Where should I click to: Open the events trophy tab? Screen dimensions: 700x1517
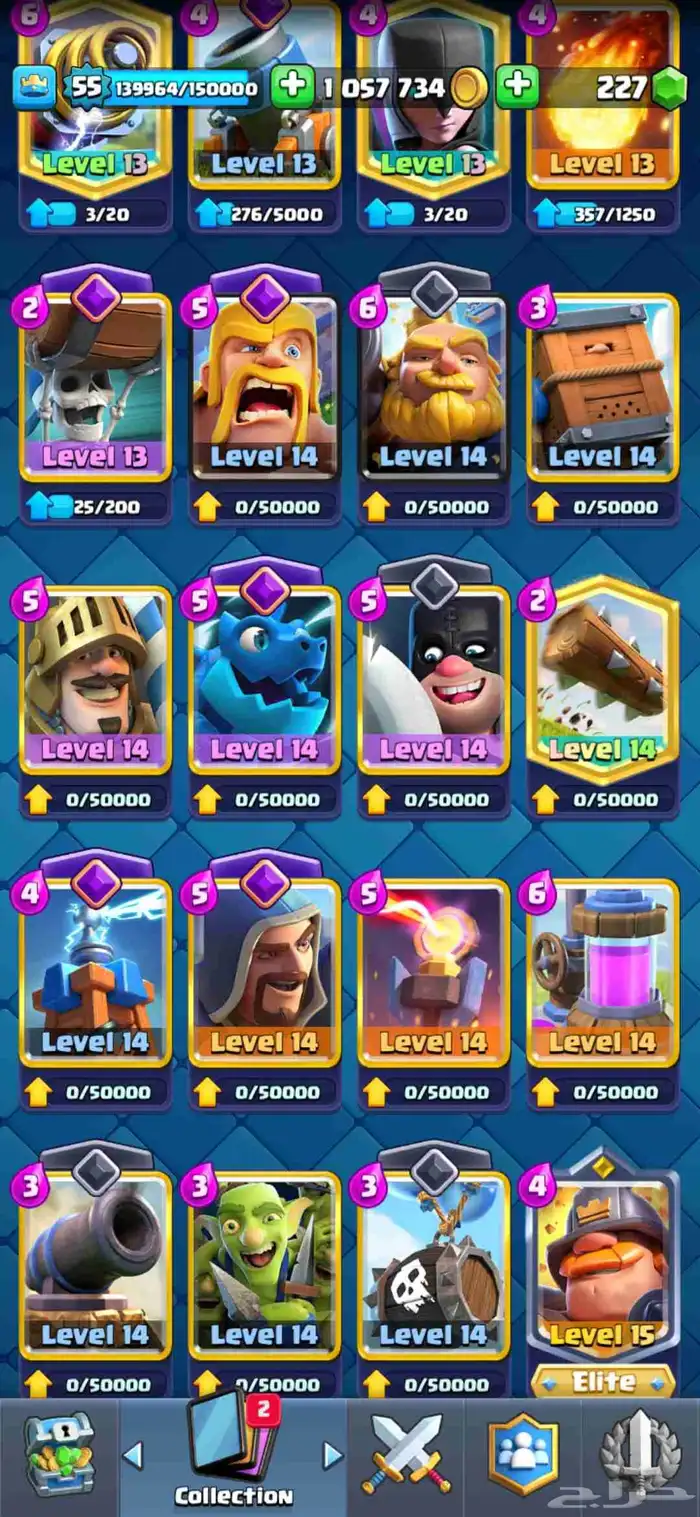click(640, 1455)
